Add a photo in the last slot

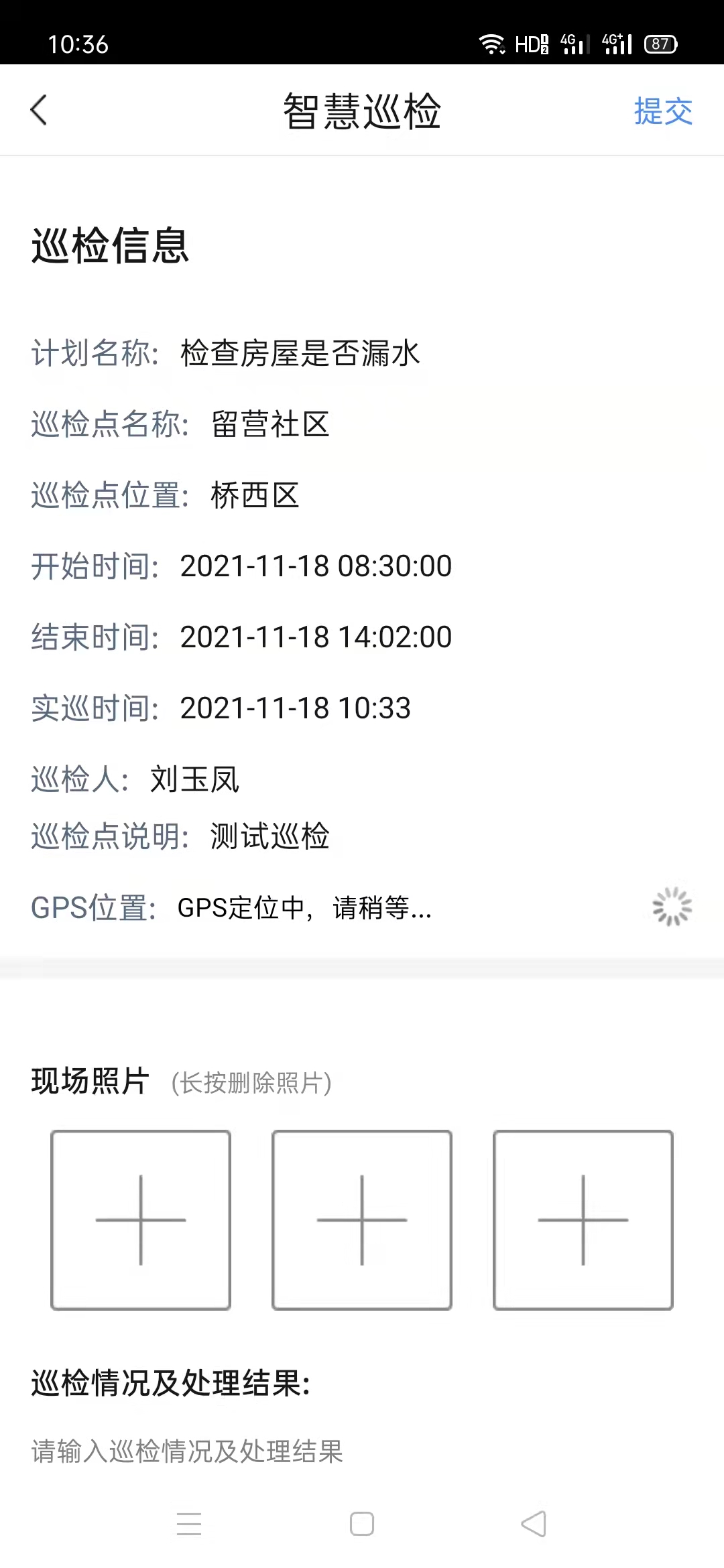[583, 1220]
